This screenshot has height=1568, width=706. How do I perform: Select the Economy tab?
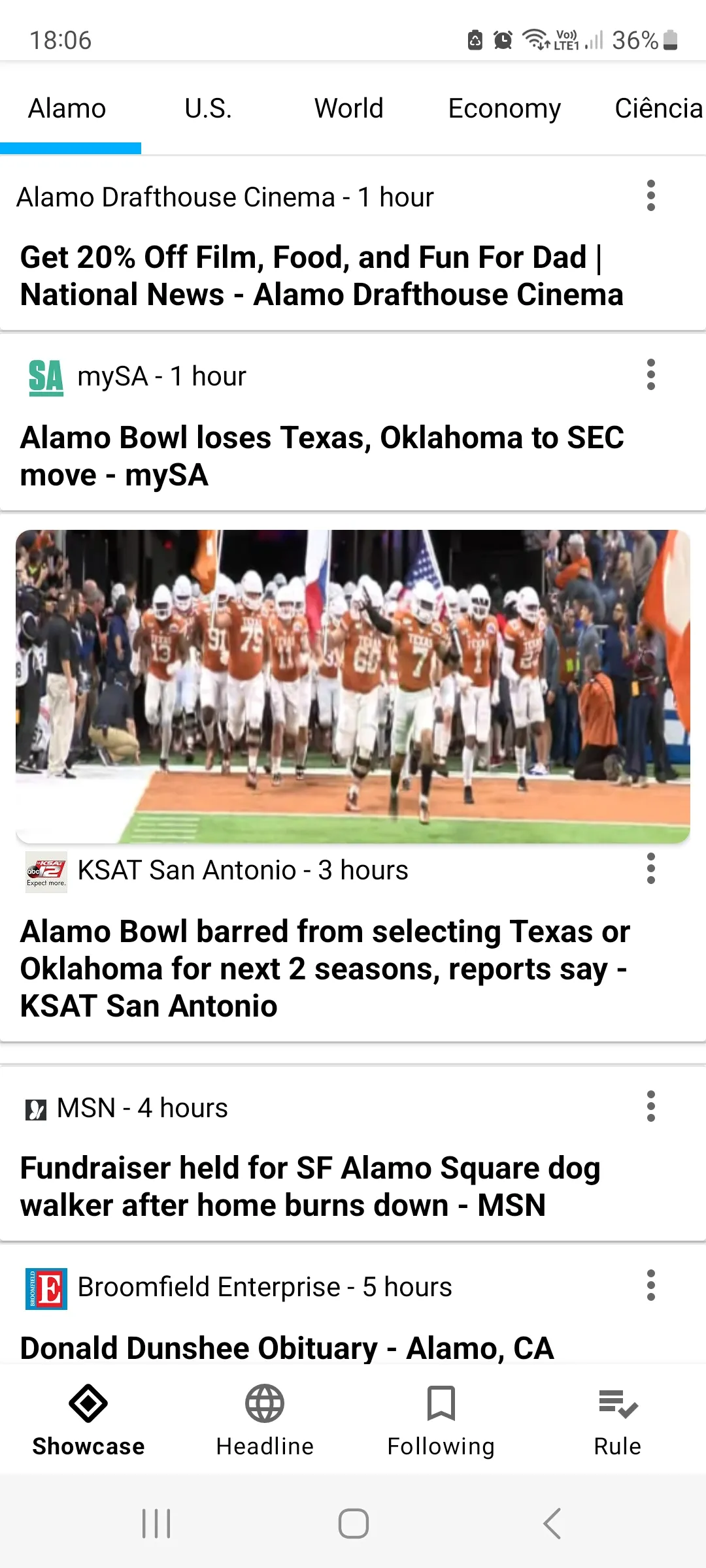(x=504, y=108)
